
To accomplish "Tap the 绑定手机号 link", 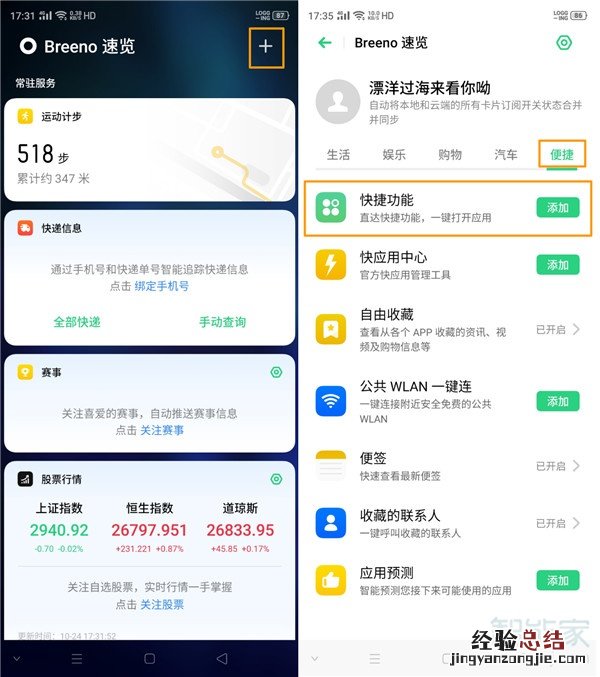I will pos(162,286).
